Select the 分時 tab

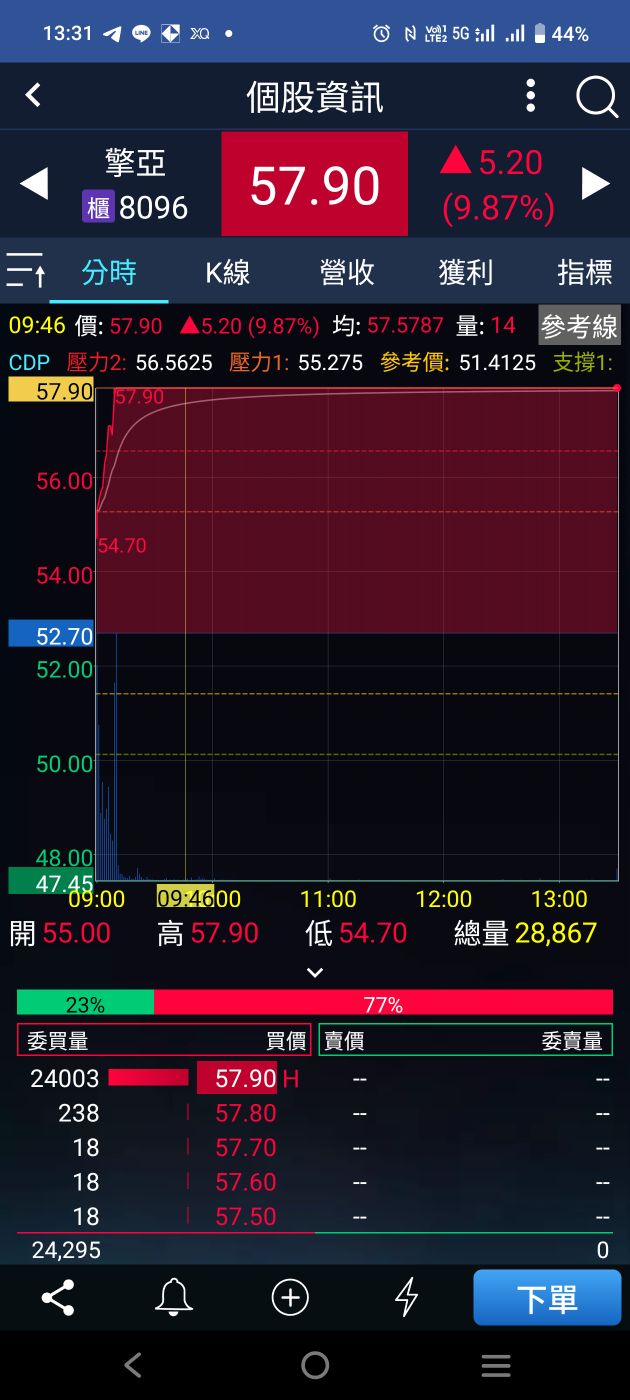pos(109,272)
